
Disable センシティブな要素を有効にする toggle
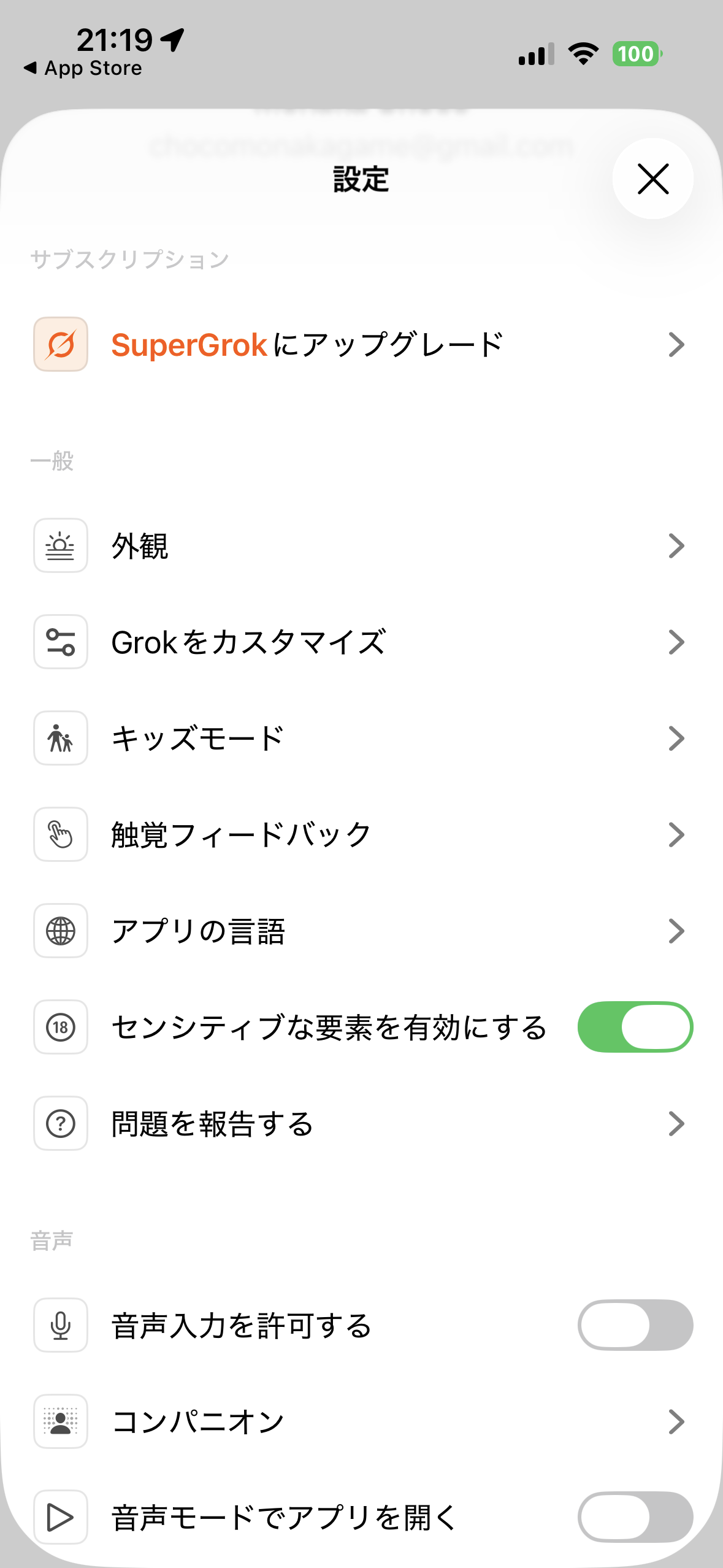pyautogui.click(x=635, y=1027)
